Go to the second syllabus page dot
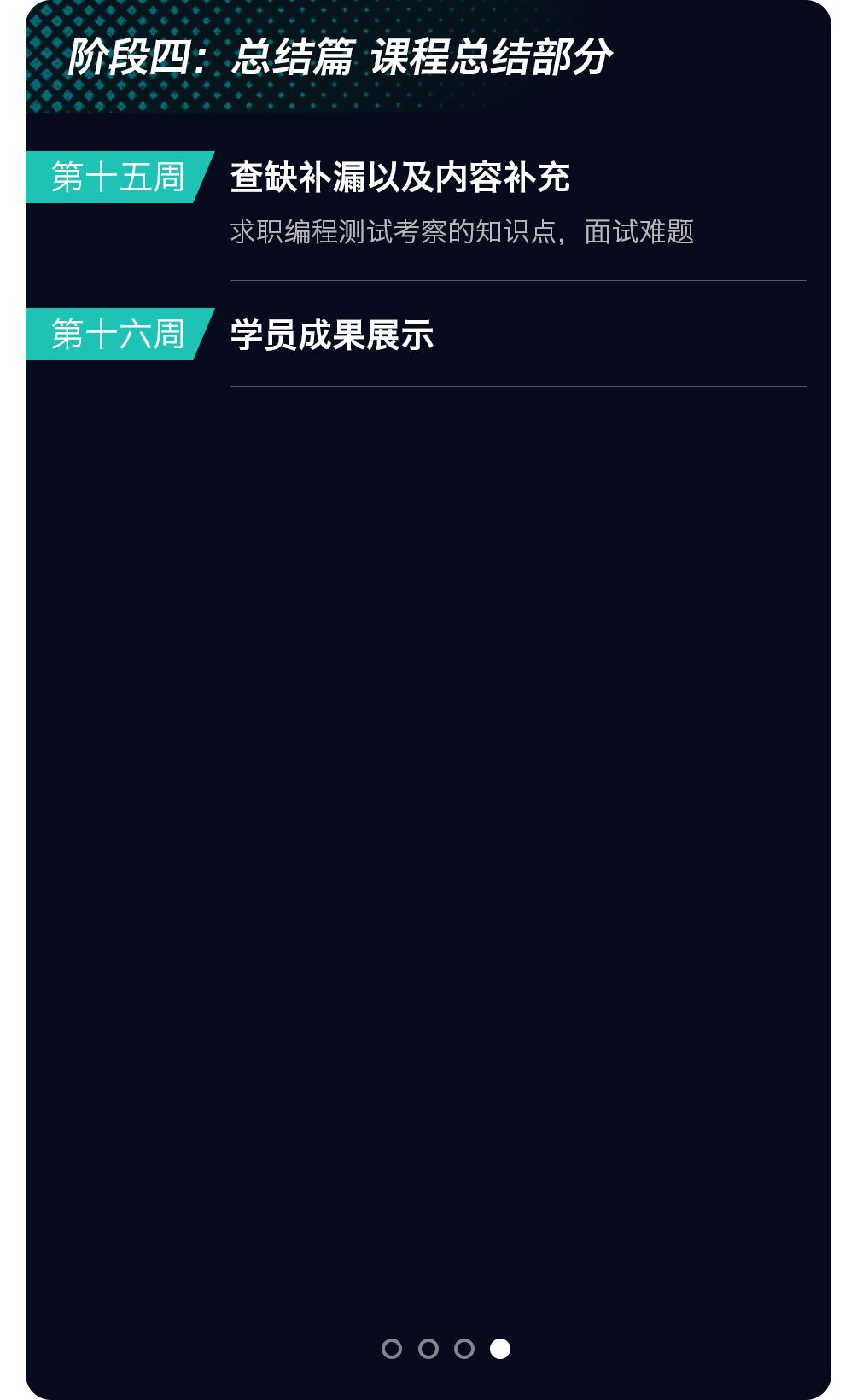857x1400 pixels. point(428,1349)
